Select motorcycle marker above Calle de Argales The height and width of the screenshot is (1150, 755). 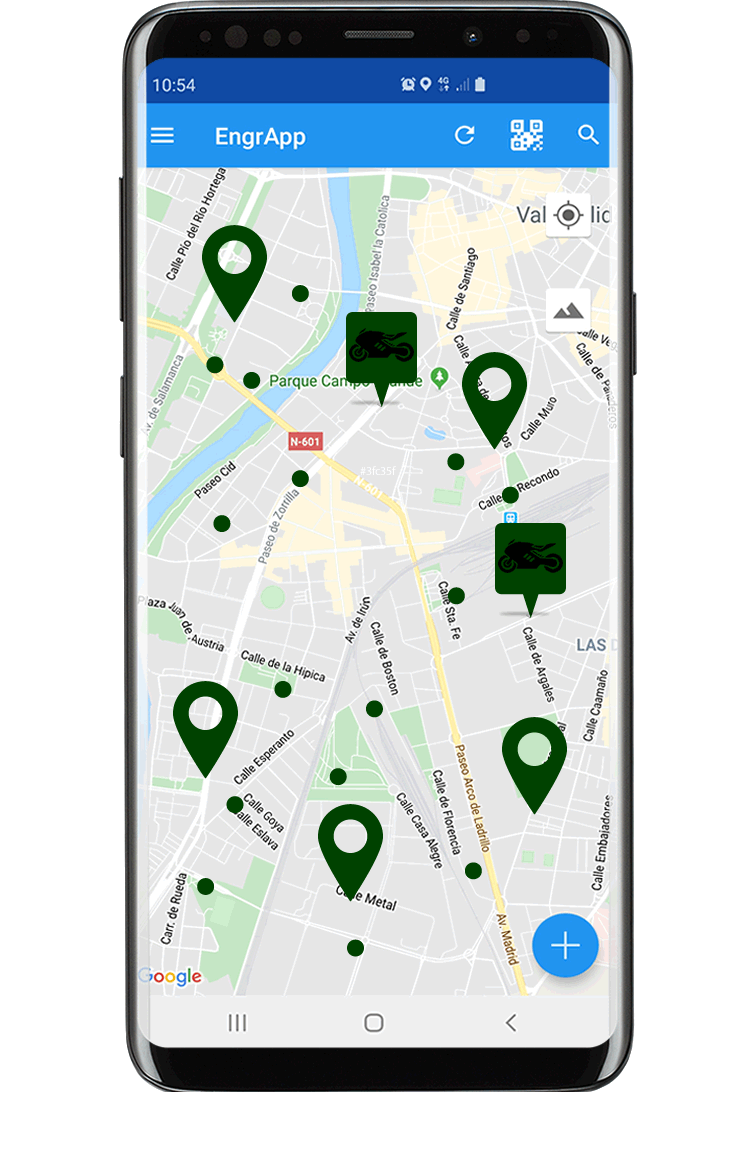(530, 558)
